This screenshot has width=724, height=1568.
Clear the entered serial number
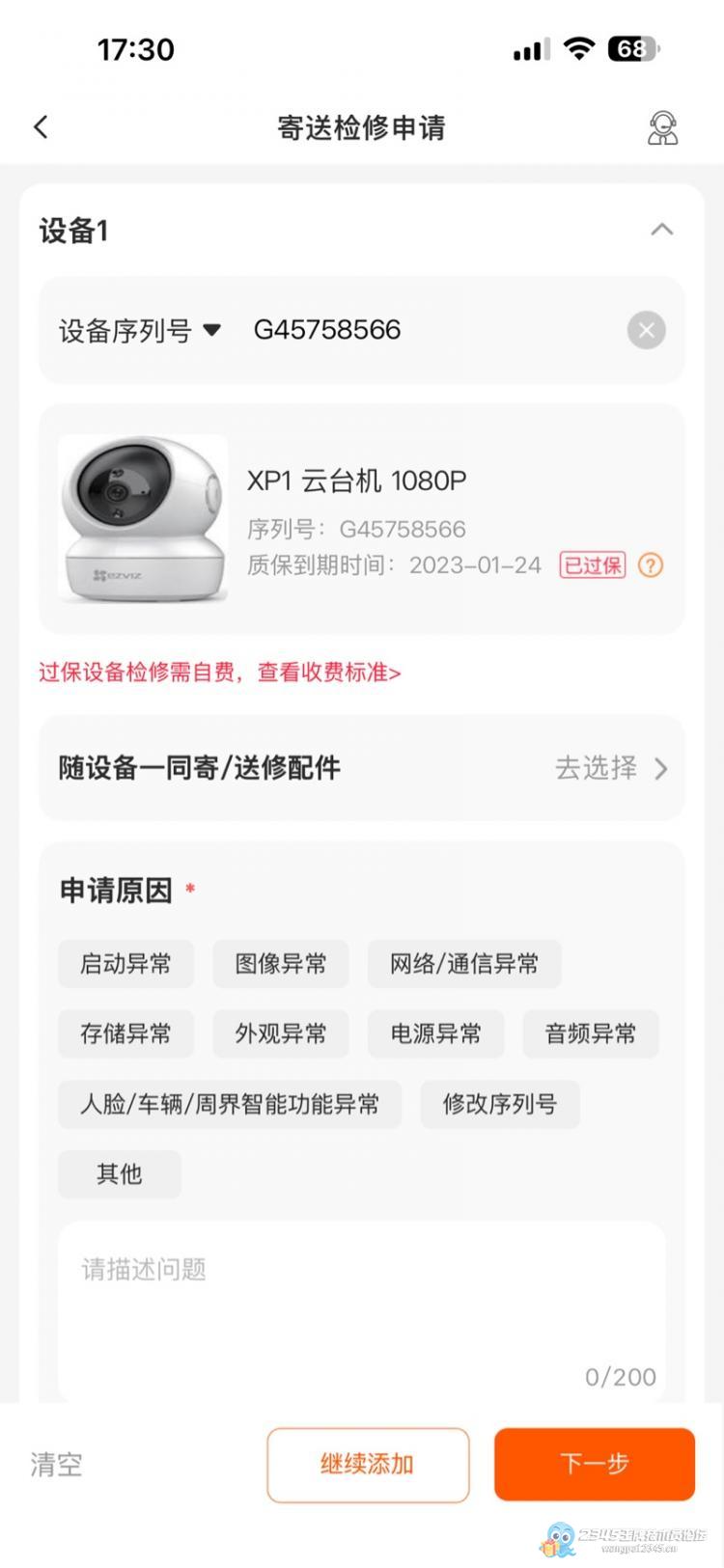[x=646, y=331]
